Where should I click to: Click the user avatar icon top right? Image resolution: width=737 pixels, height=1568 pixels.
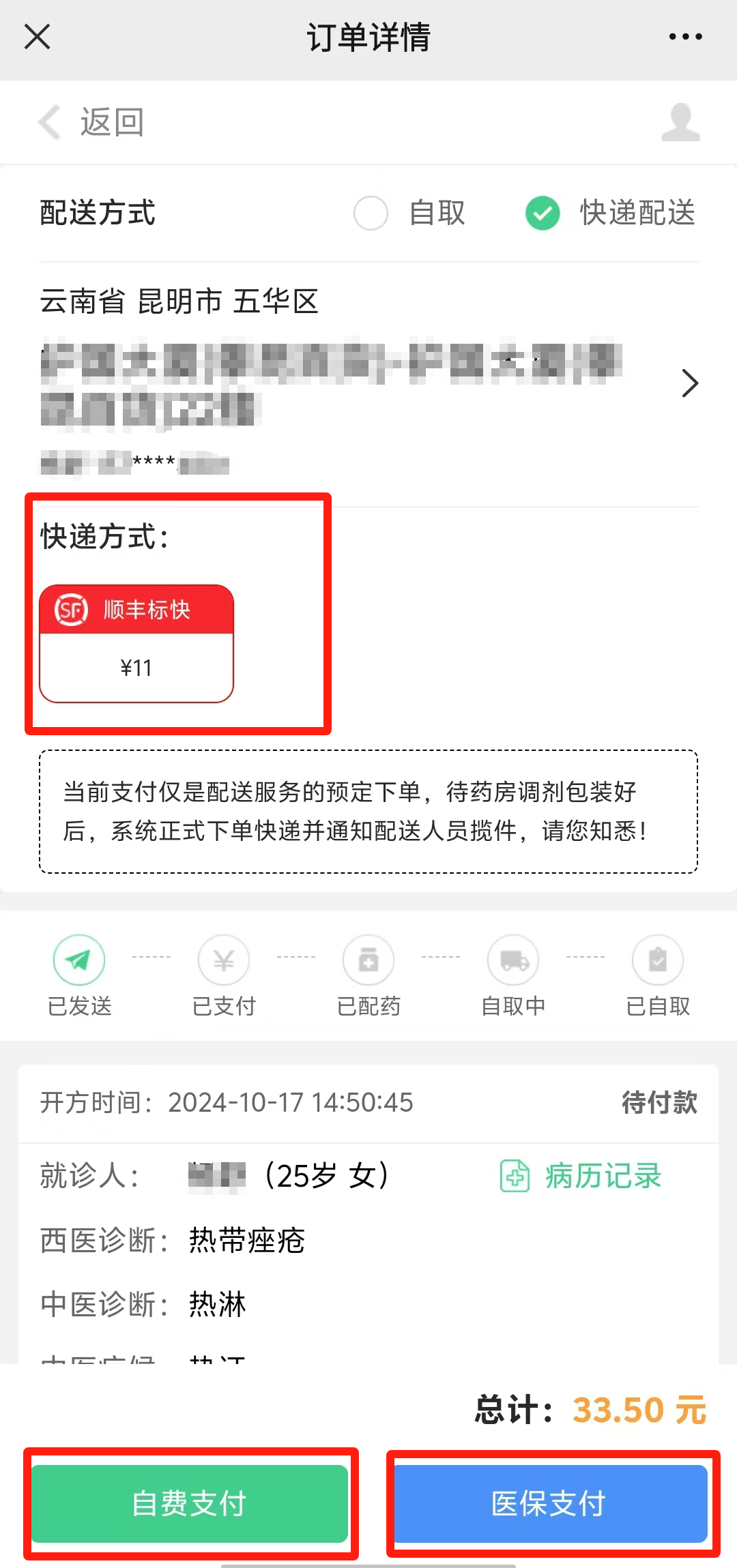point(679,123)
